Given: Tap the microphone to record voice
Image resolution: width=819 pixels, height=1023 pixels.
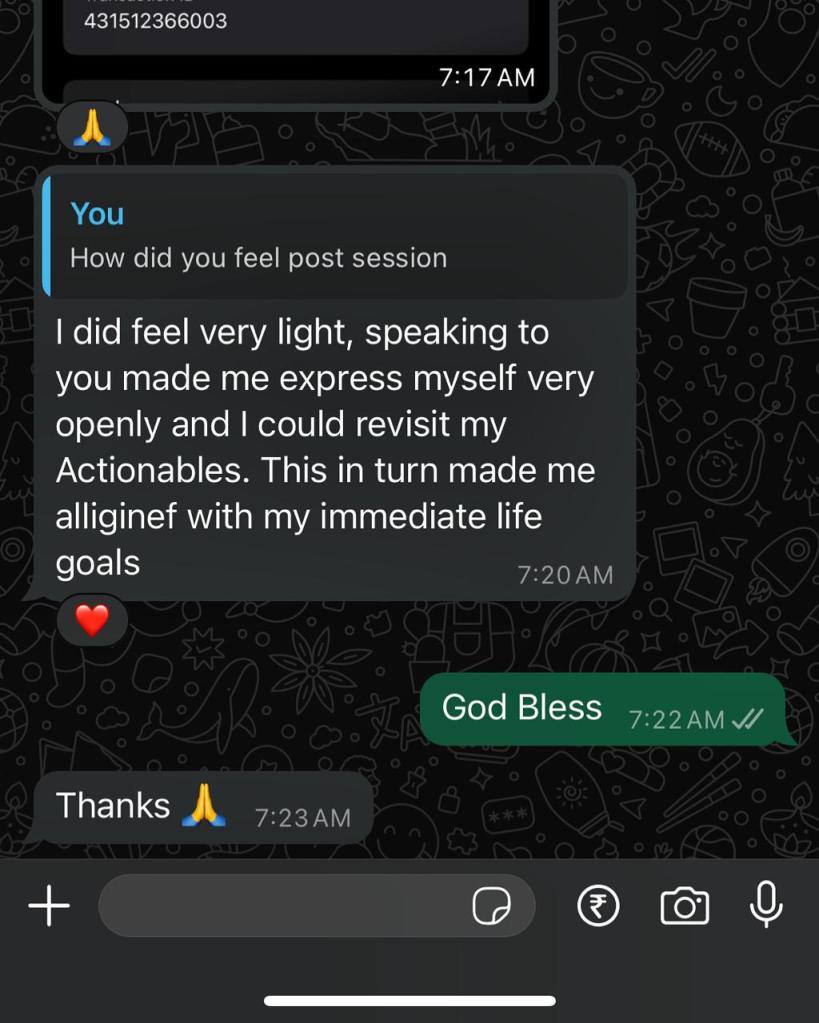Looking at the screenshot, I should 767,905.
